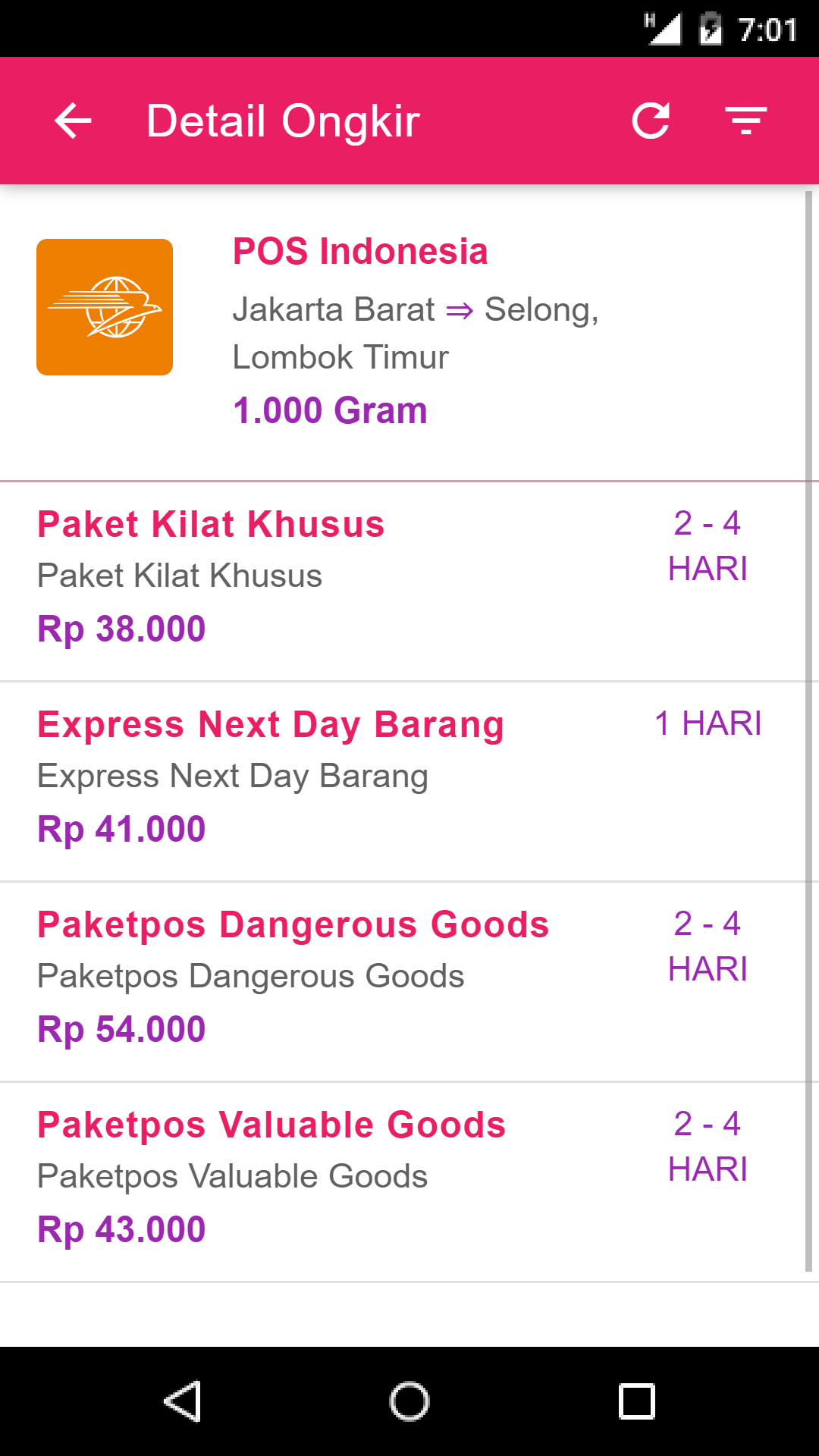Tap the Android home circle button
This screenshot has height=1456, width=819.
coord(409,1400)
